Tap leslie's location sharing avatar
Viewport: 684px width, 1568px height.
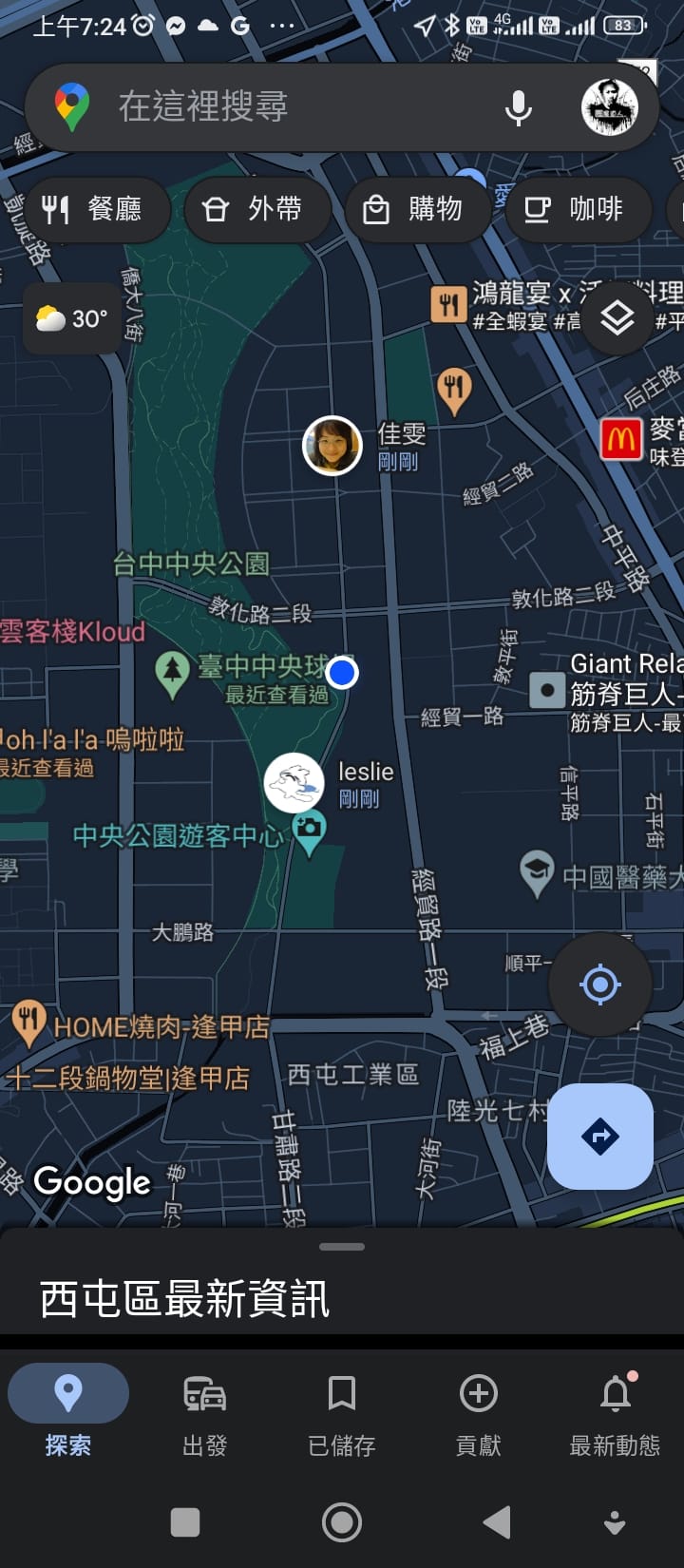click(294, 783)
